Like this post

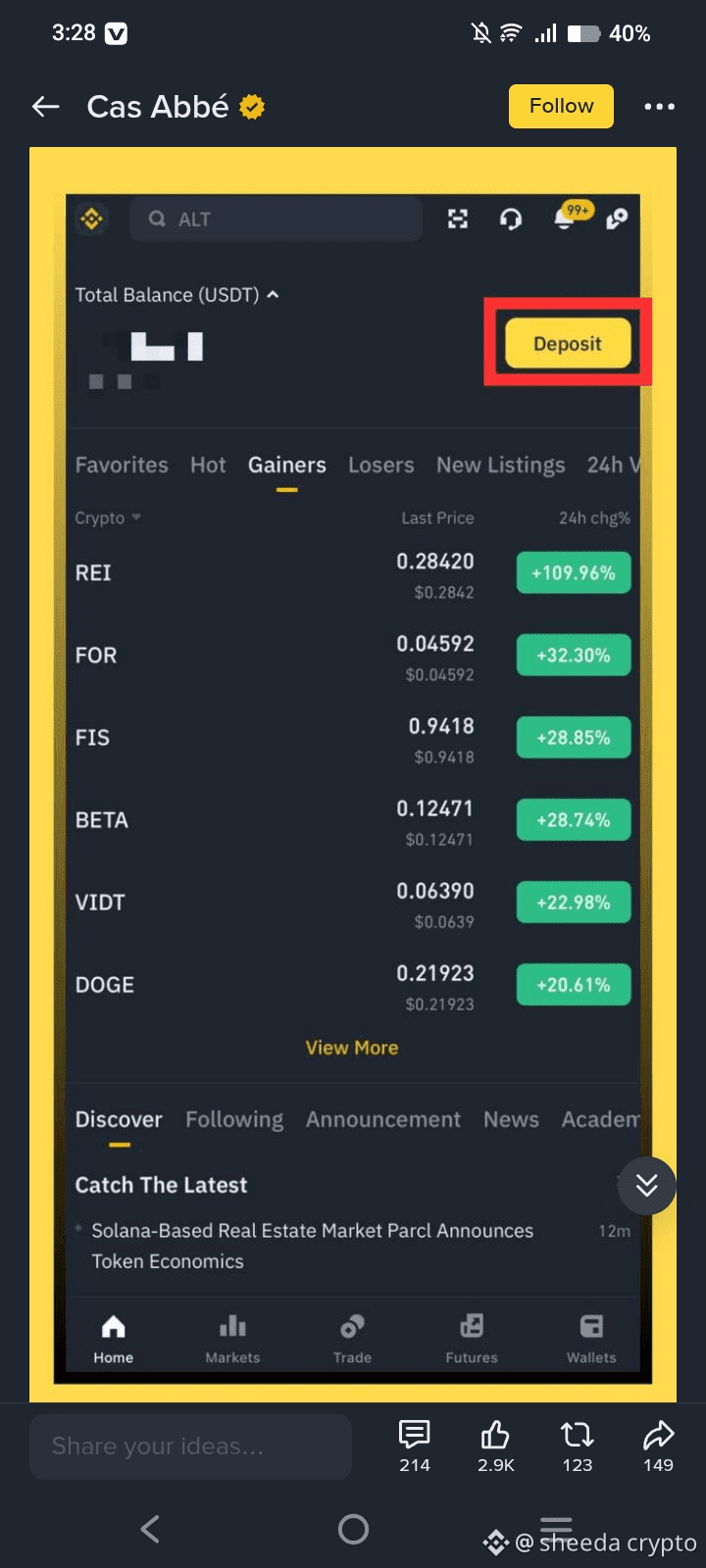pyautogui.click(x=495, y=1445)
